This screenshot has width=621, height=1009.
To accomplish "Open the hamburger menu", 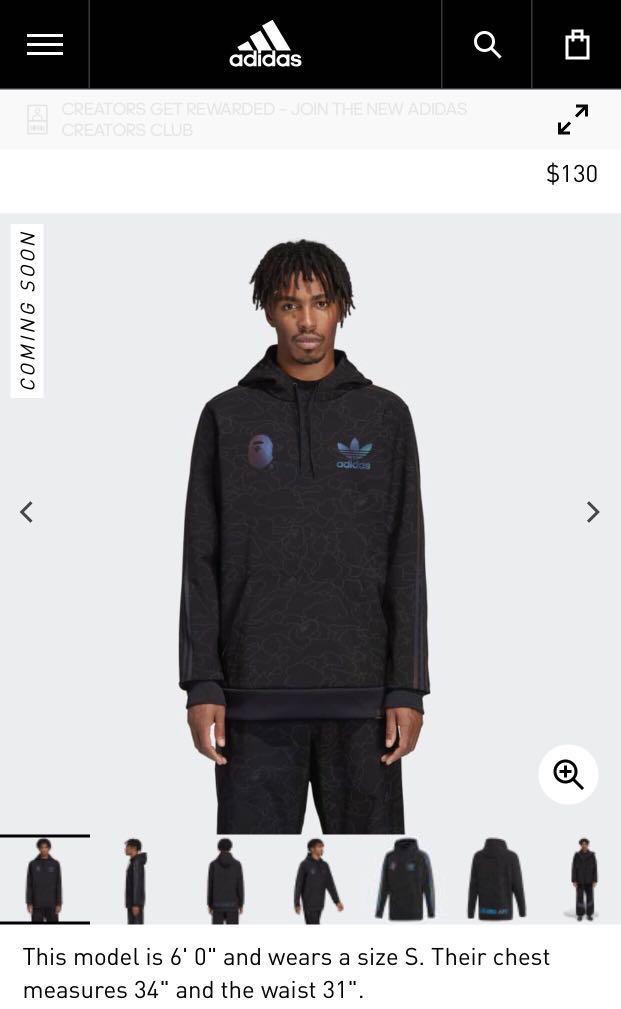I will coord(44,44).
